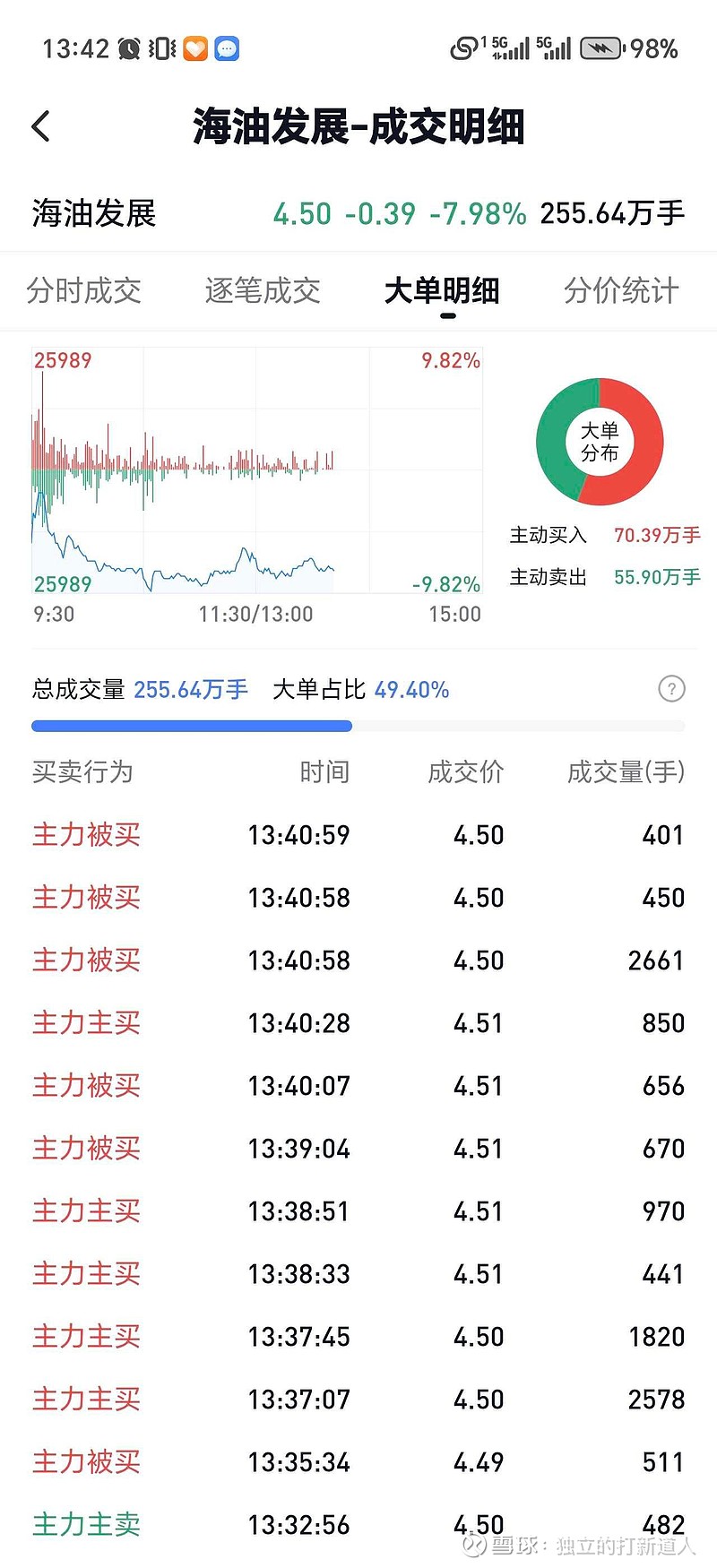The height and width of the screenshot is (1568, 717).
Task: Switch to the 分时成交 tab
Action: click(84, 290)
